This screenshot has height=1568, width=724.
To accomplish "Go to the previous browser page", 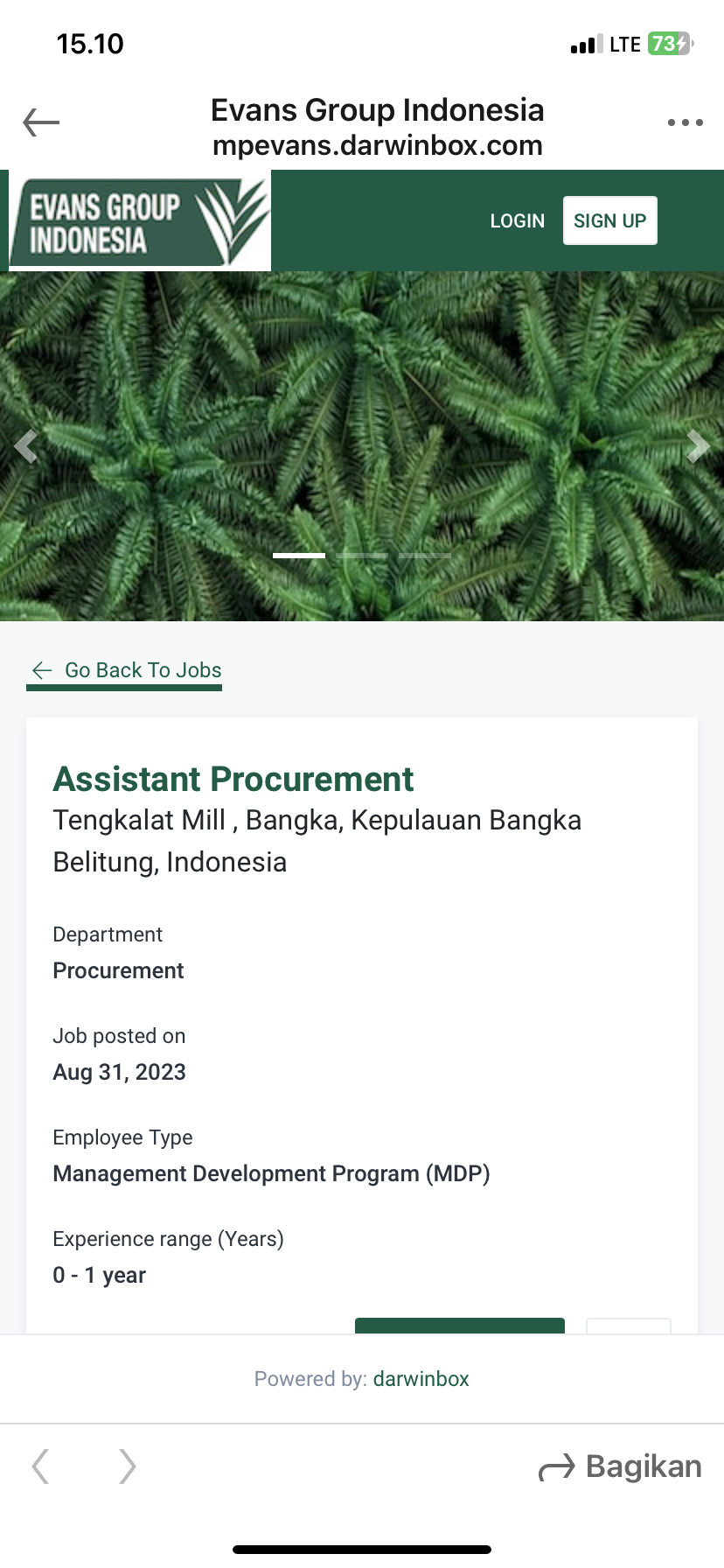I will (40, 1466).
